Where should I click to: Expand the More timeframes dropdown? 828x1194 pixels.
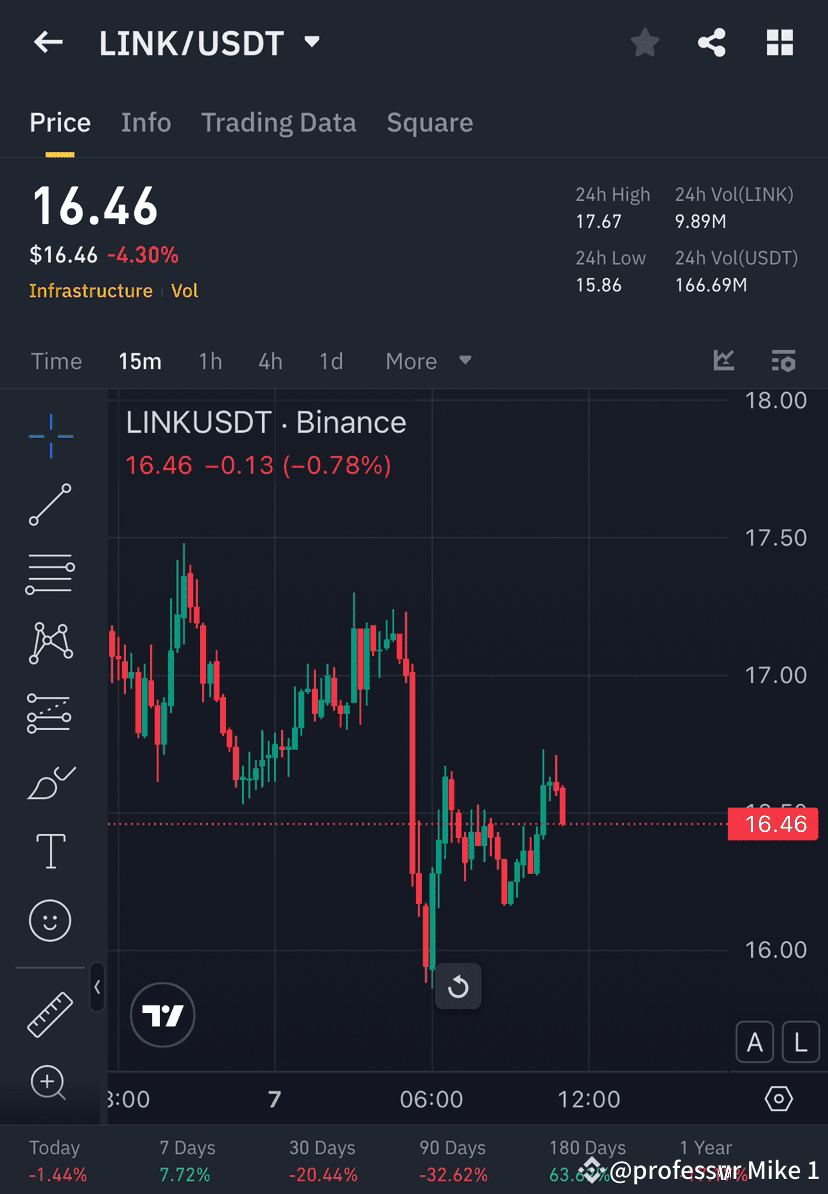pyautogui.click(x=428, y=361)
